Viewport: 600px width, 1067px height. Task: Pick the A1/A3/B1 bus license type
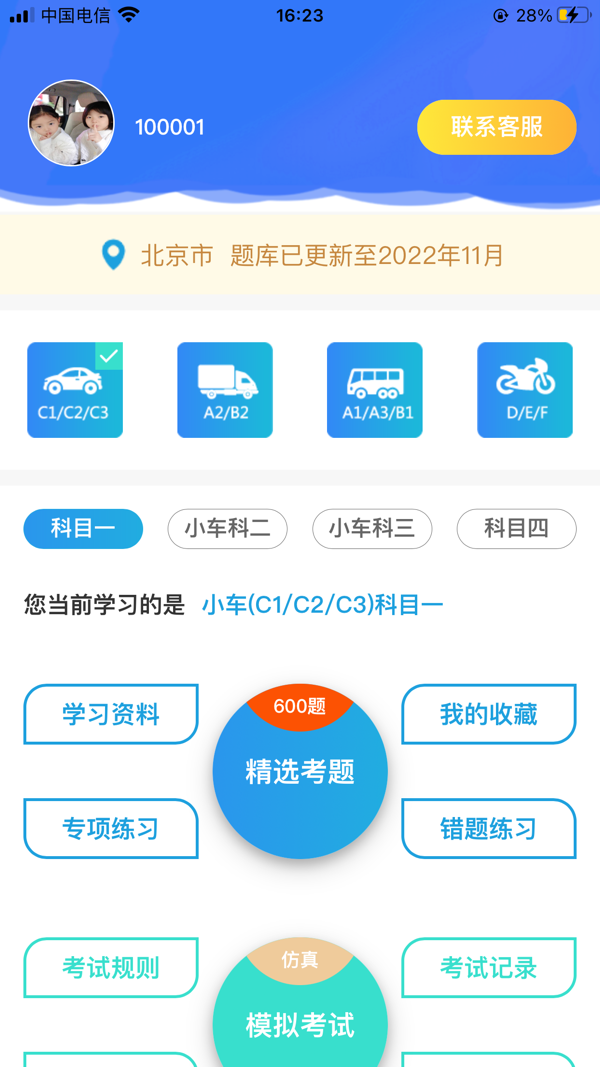coord(375,390)
